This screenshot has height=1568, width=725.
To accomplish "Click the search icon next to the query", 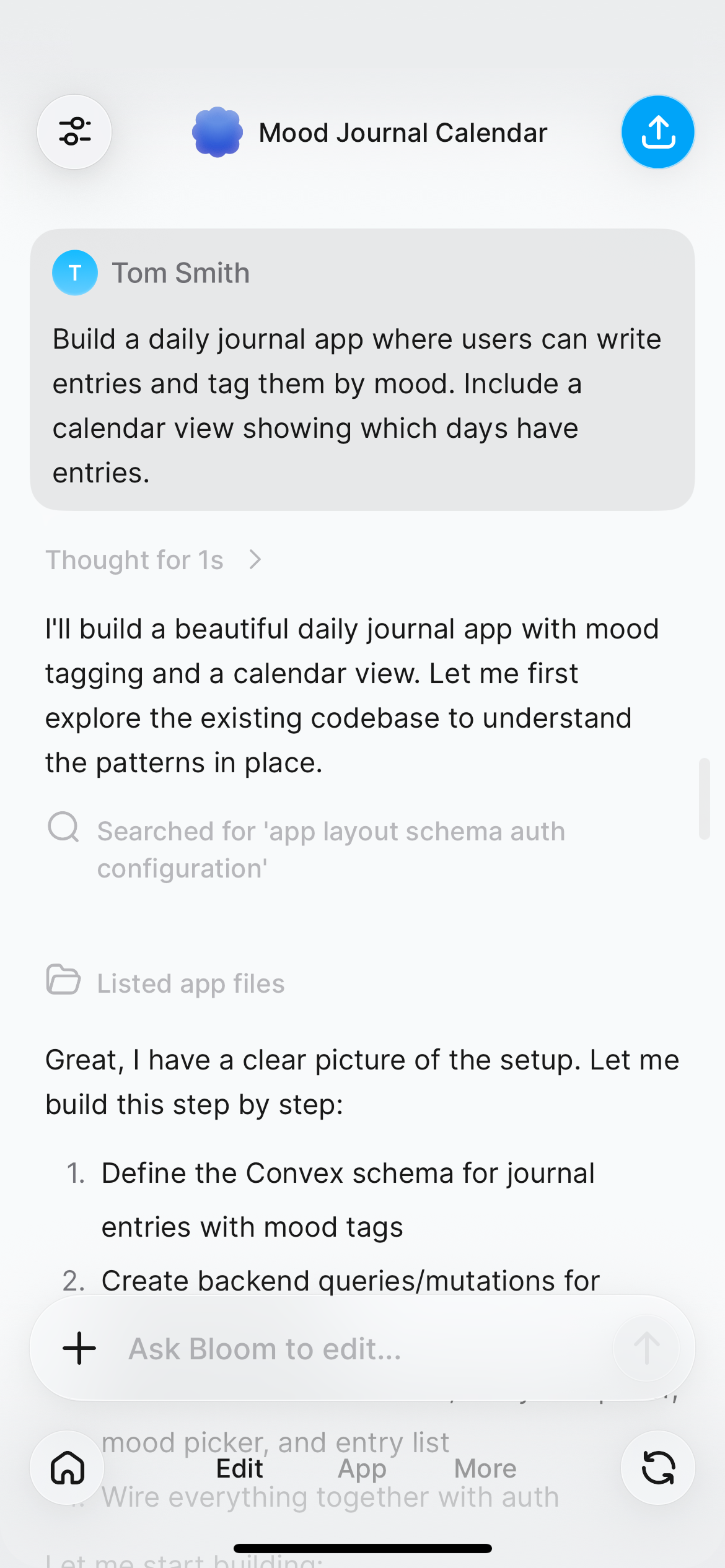I will pyautogui.click(x=64, y=830).
